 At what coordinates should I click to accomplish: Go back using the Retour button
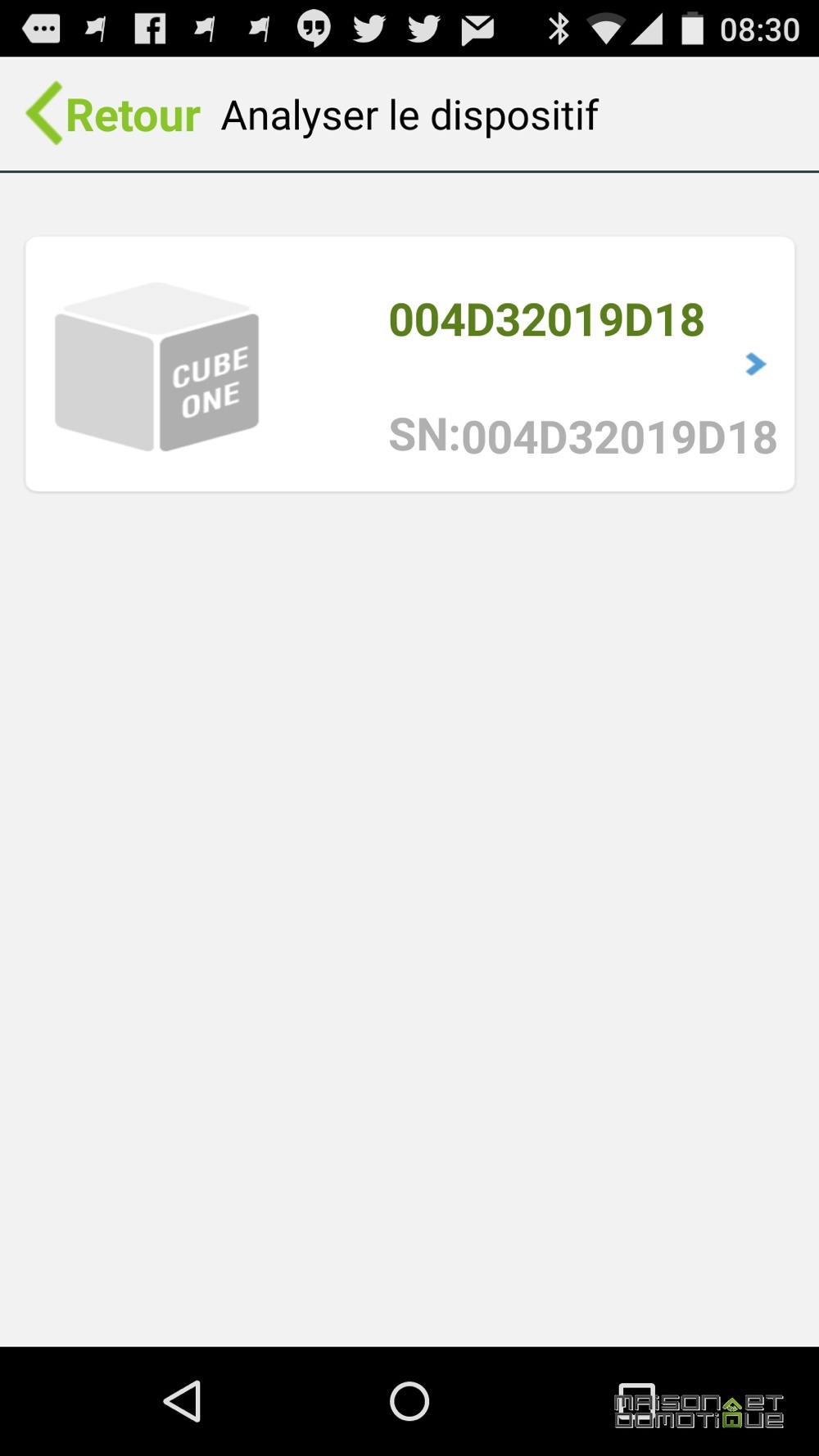point(113,114)
